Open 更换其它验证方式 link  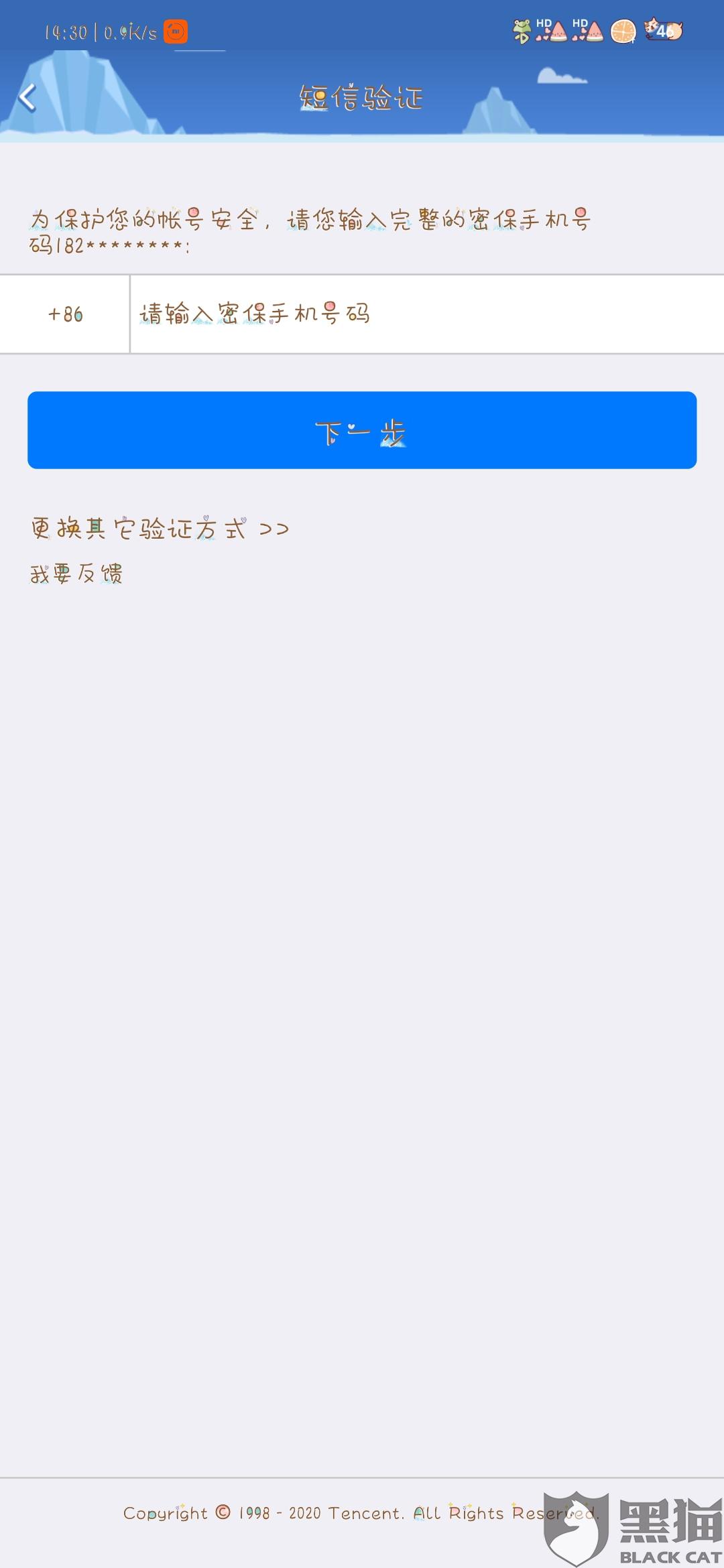click(x=160, y=529)
